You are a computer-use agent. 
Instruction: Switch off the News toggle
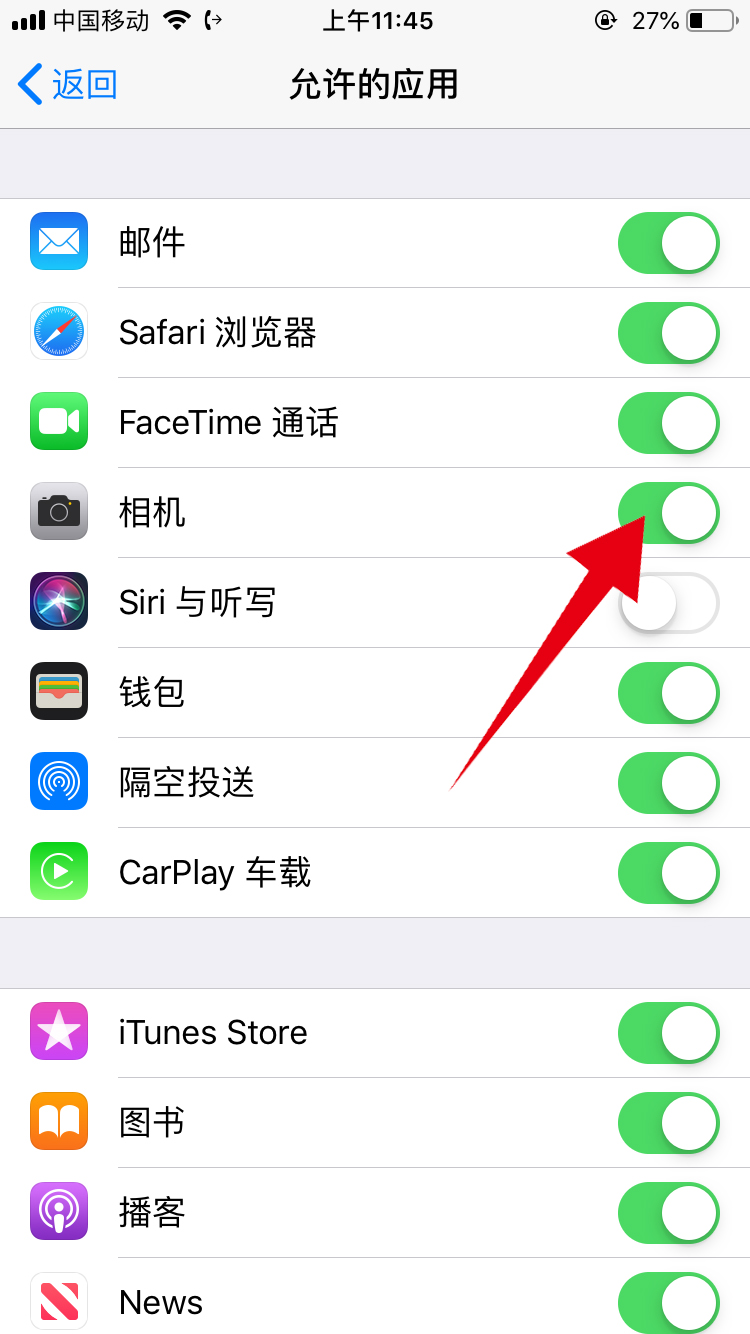point(668,1303)
